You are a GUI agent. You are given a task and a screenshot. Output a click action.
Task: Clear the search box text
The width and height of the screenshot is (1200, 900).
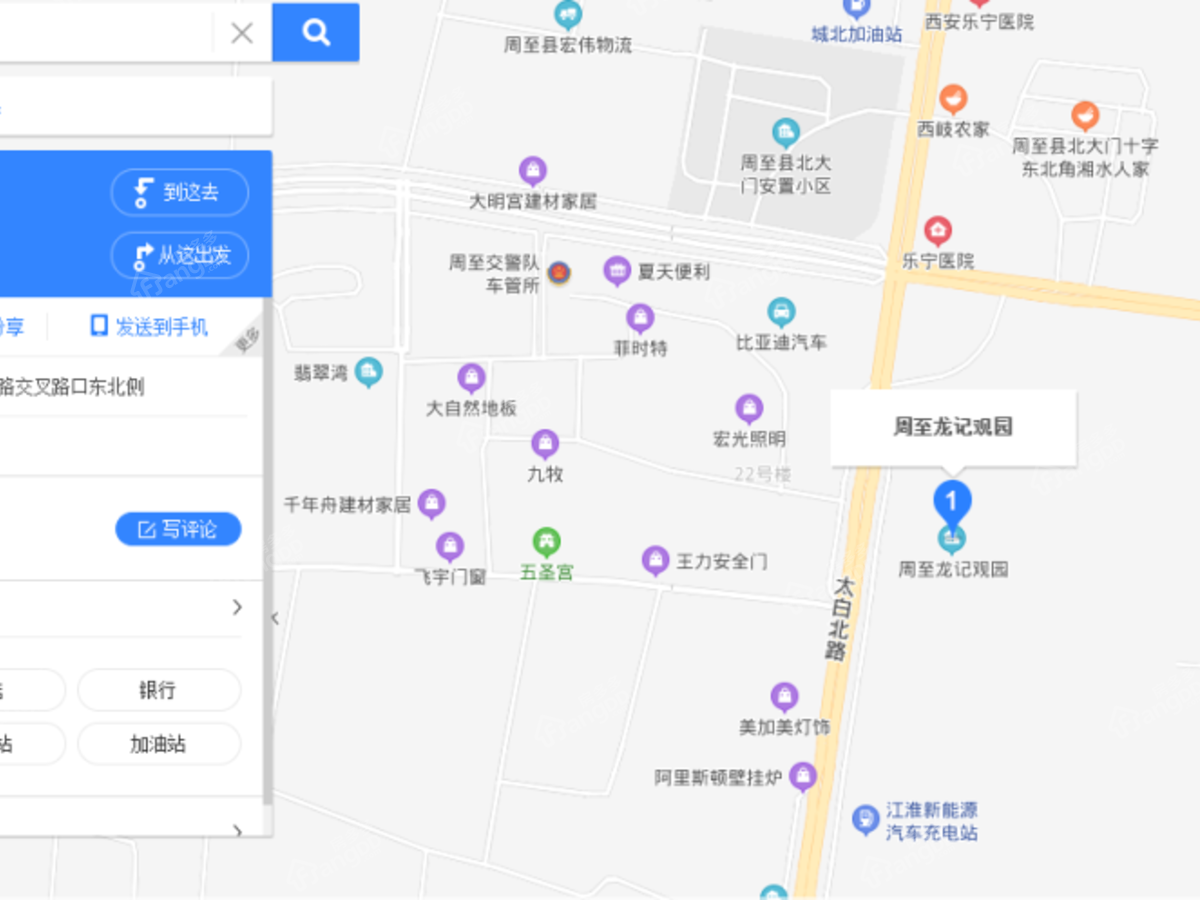click(x=242, y=33)
